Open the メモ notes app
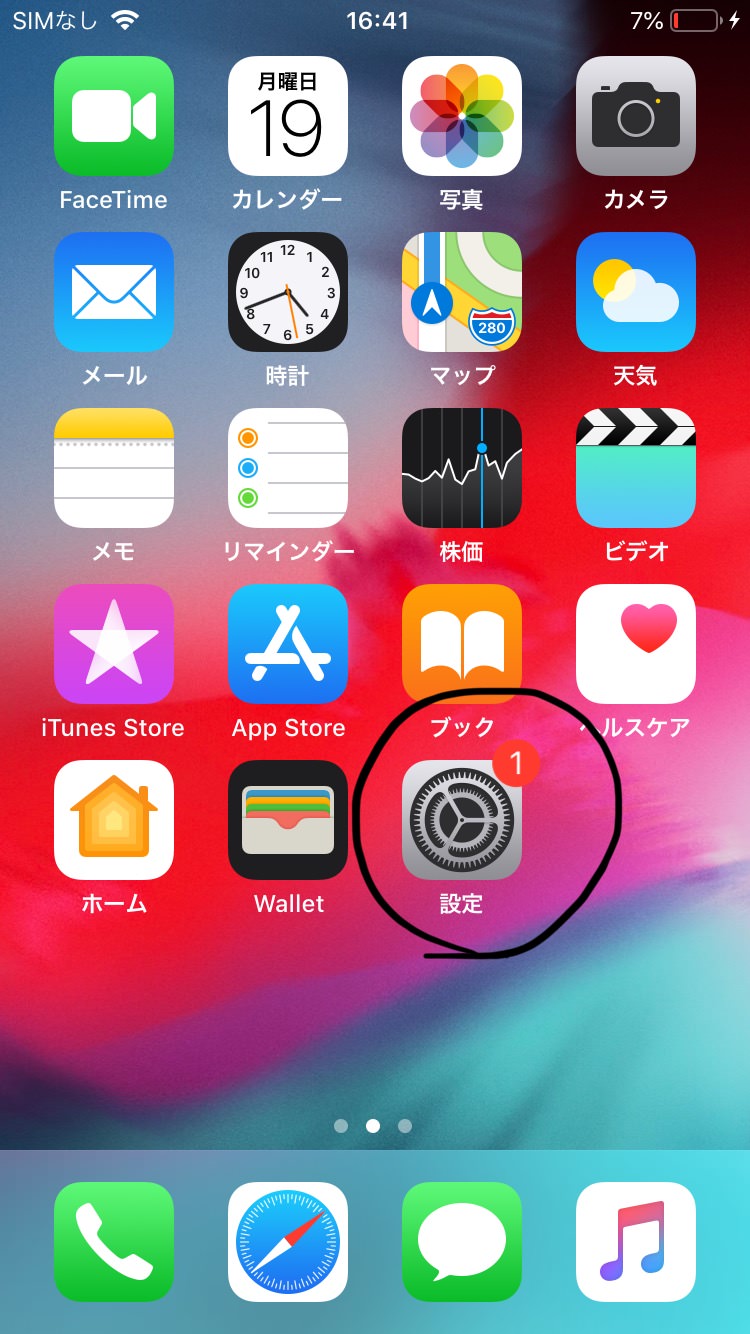This screenshot has width=750, height=1334. [x=114, y=468]
